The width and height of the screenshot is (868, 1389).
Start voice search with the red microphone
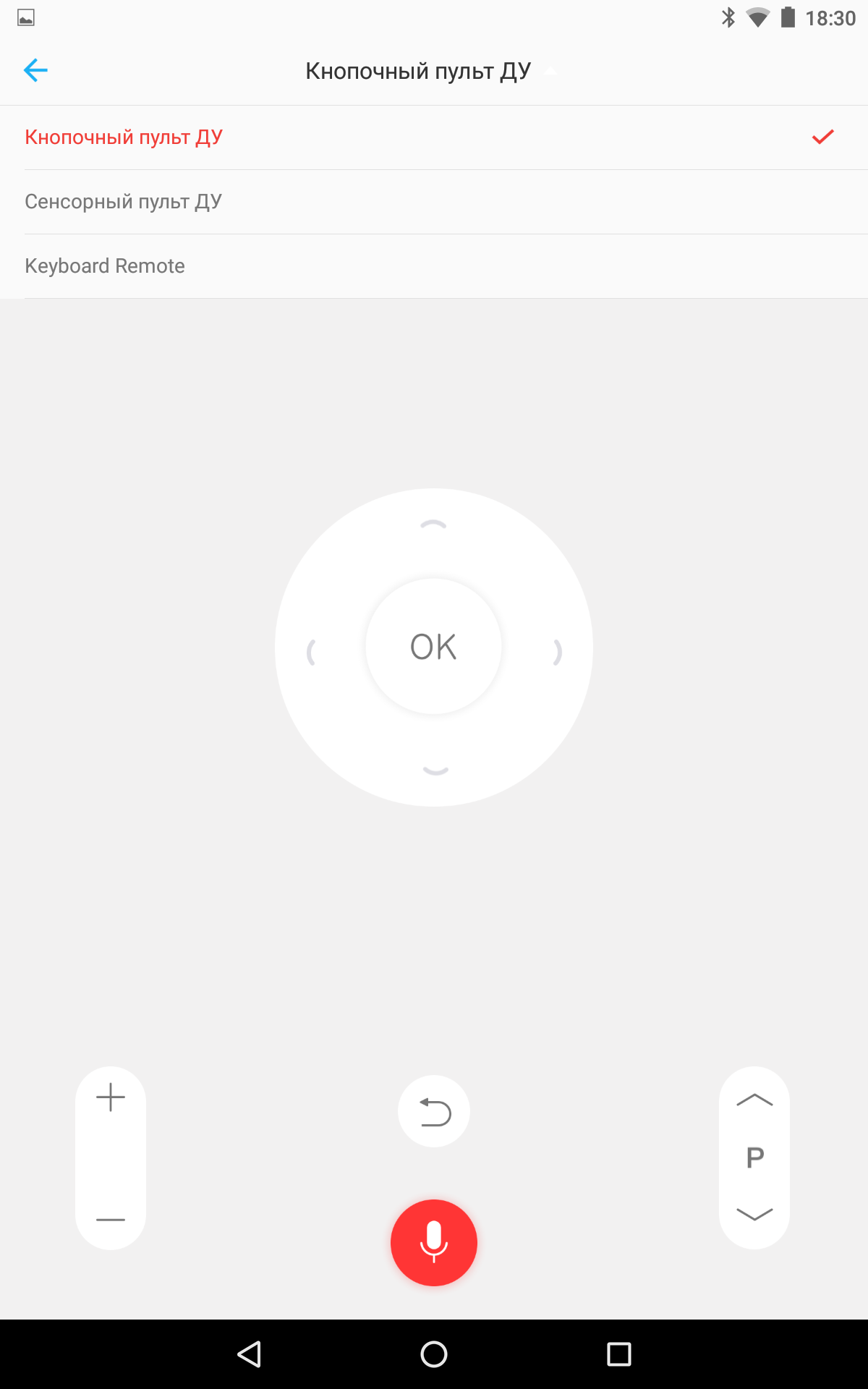click(x=434, y=1242)
